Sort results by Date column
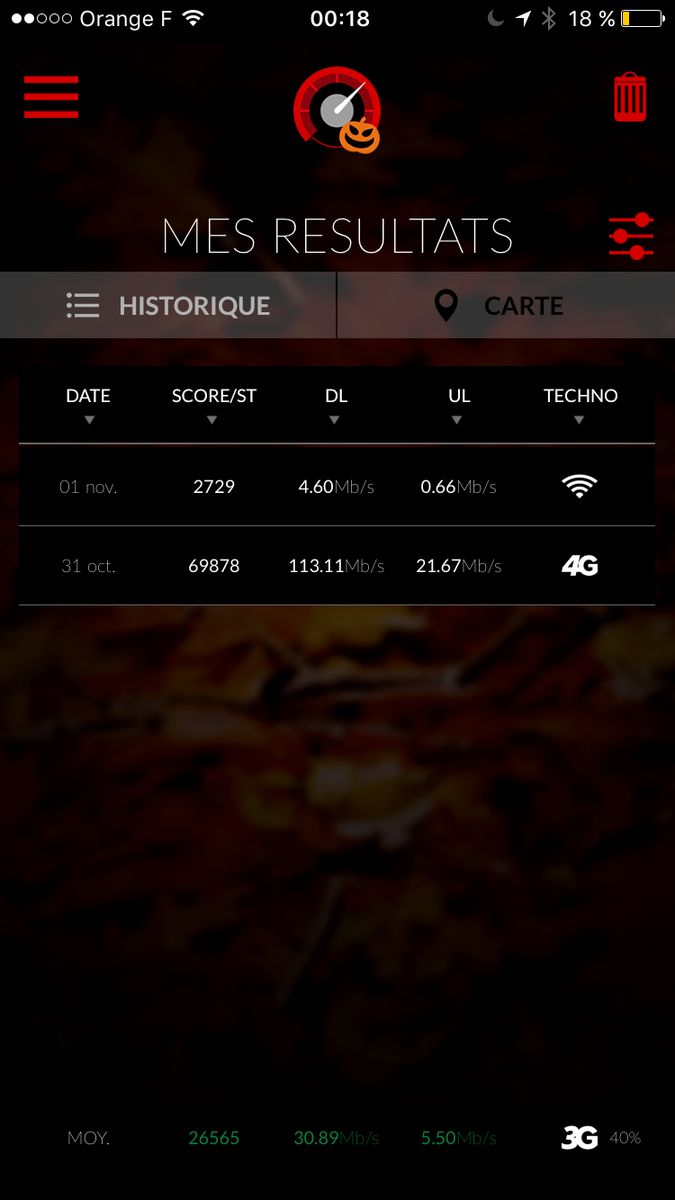The height and width of the screenshot is (1200, 675). (x=88, y=404)
